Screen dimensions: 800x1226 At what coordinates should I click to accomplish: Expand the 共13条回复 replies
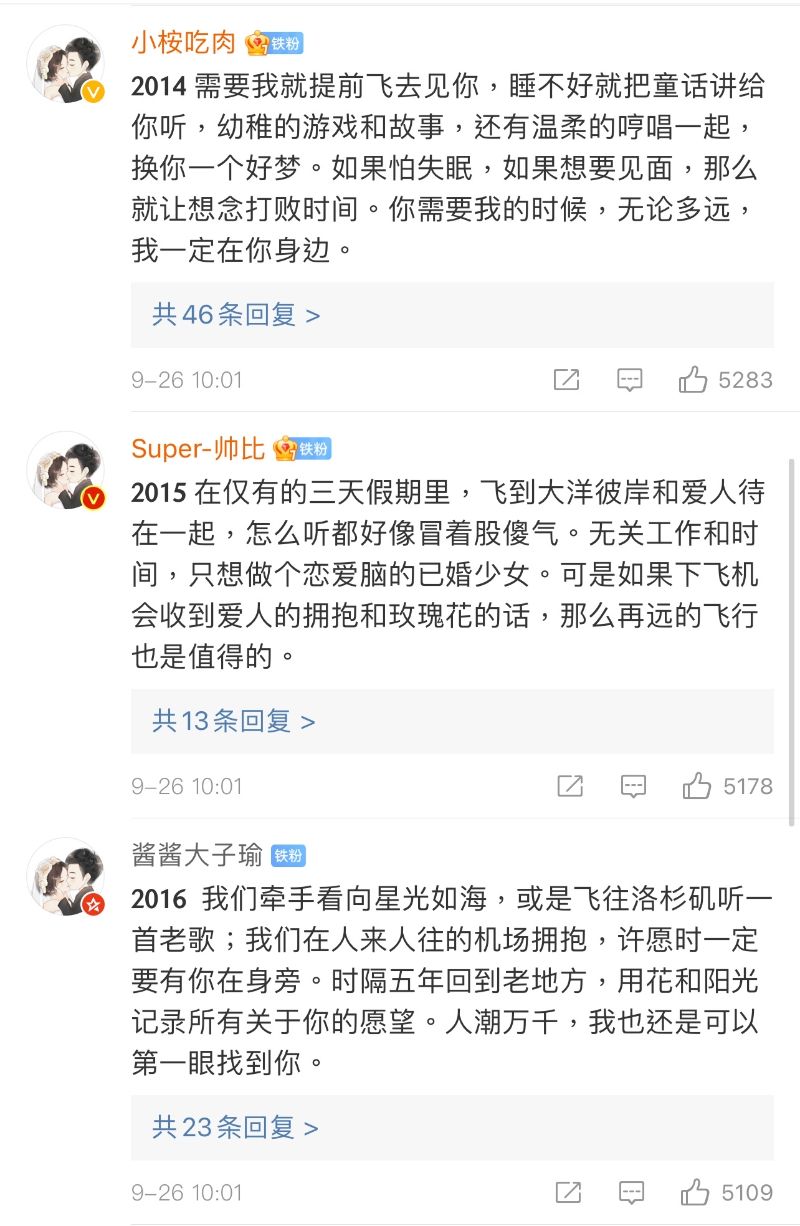(234, 721)
